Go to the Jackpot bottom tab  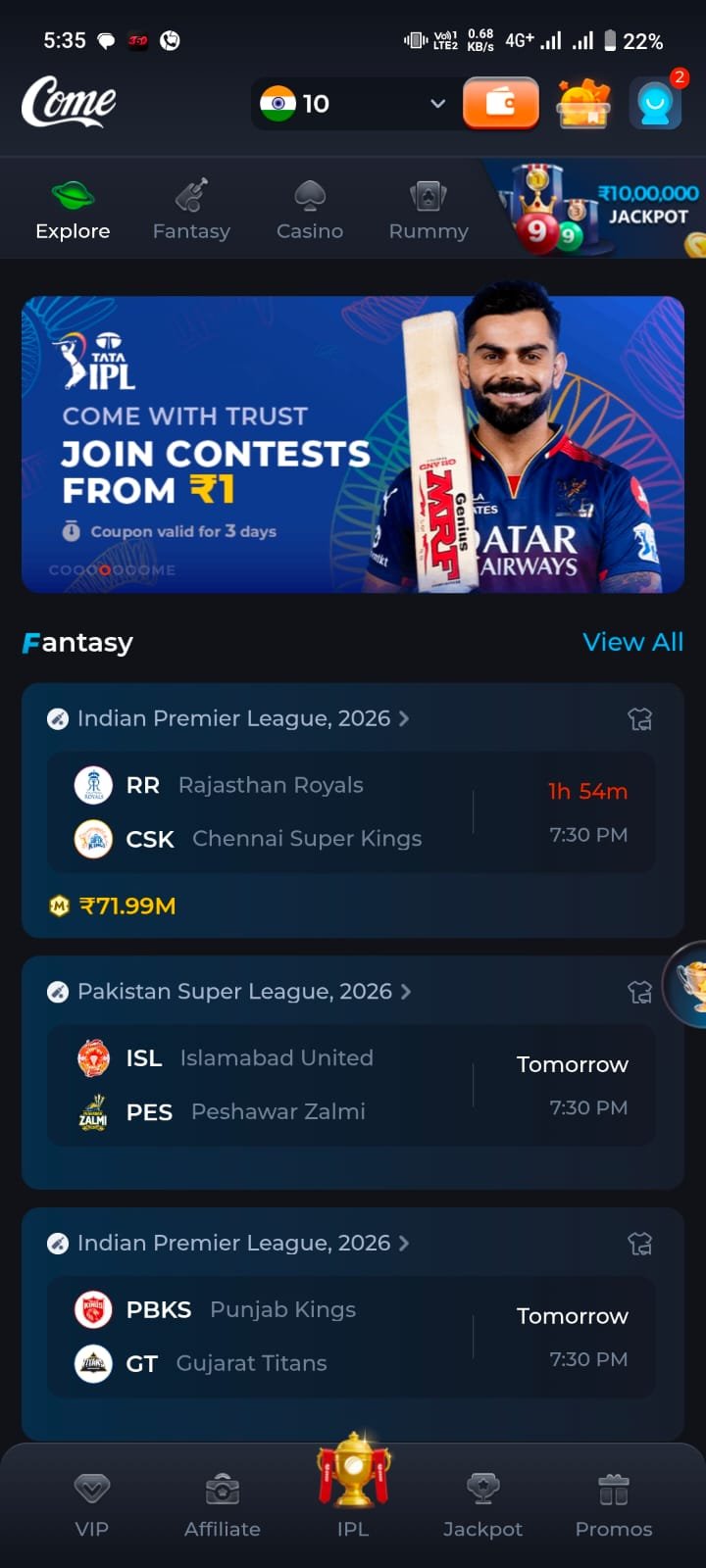pyautogui.click(x=482, y=1504)
